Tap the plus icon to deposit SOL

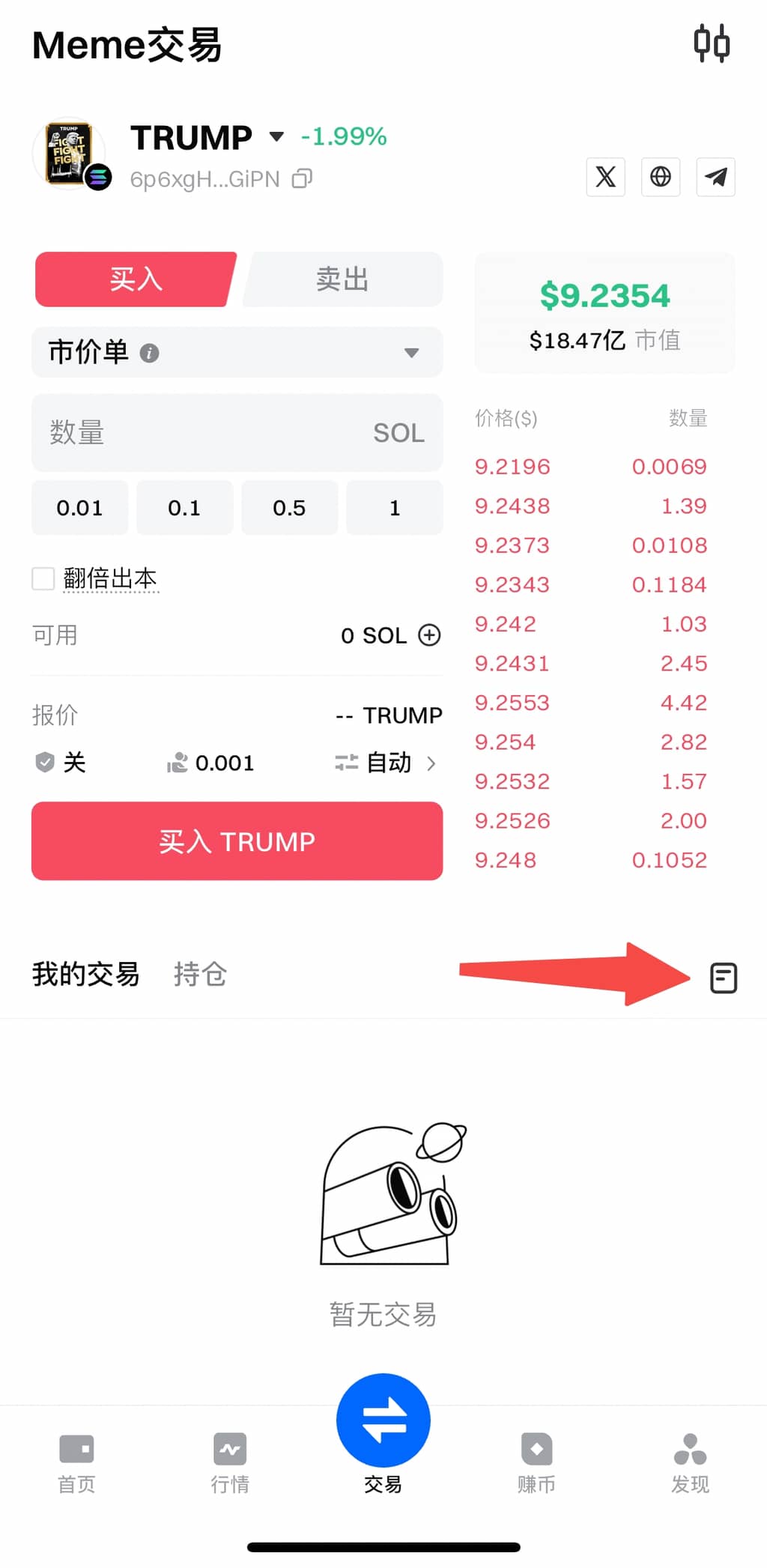[x=429, y=635]
